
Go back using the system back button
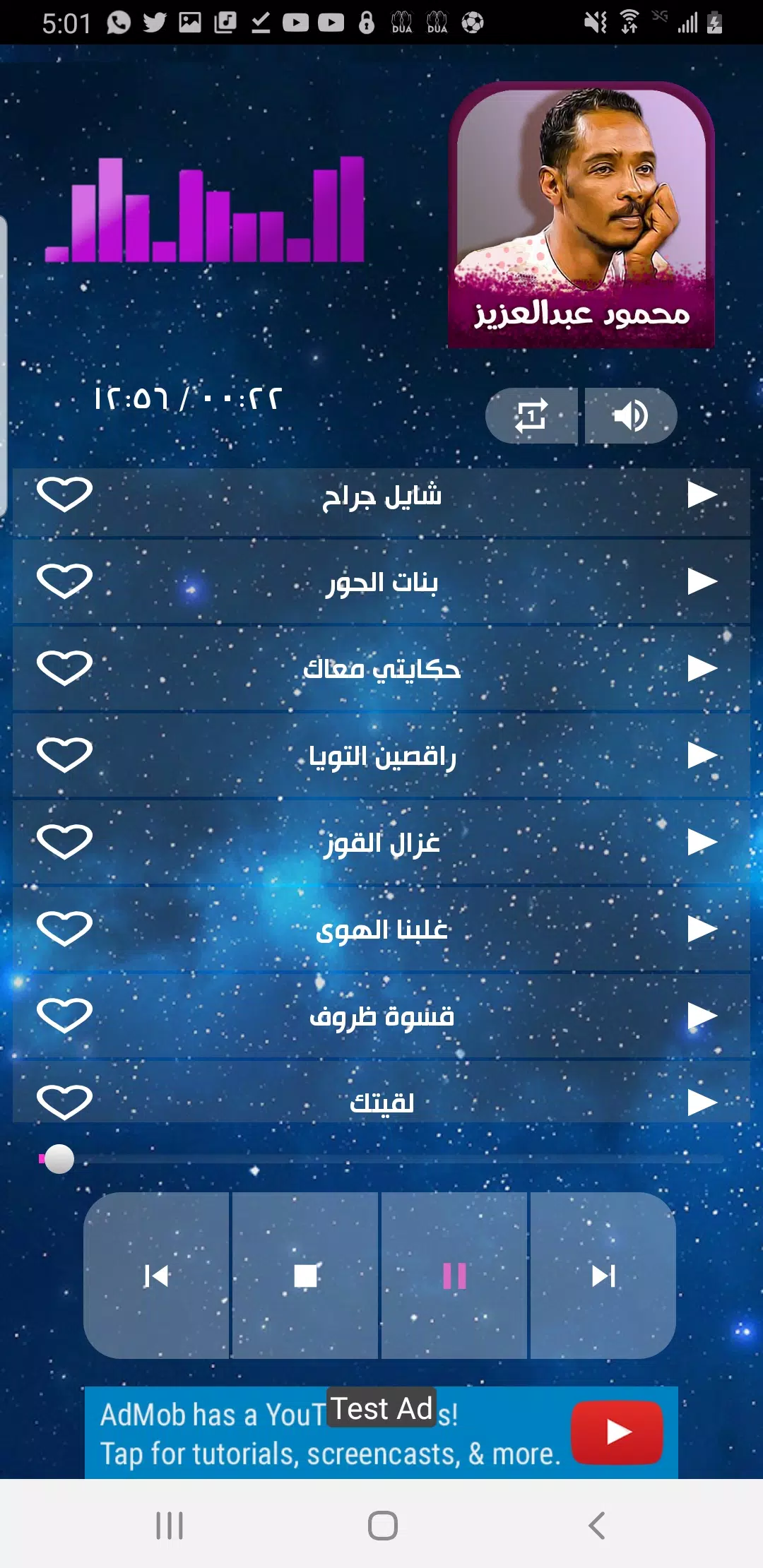(597, 1526)
